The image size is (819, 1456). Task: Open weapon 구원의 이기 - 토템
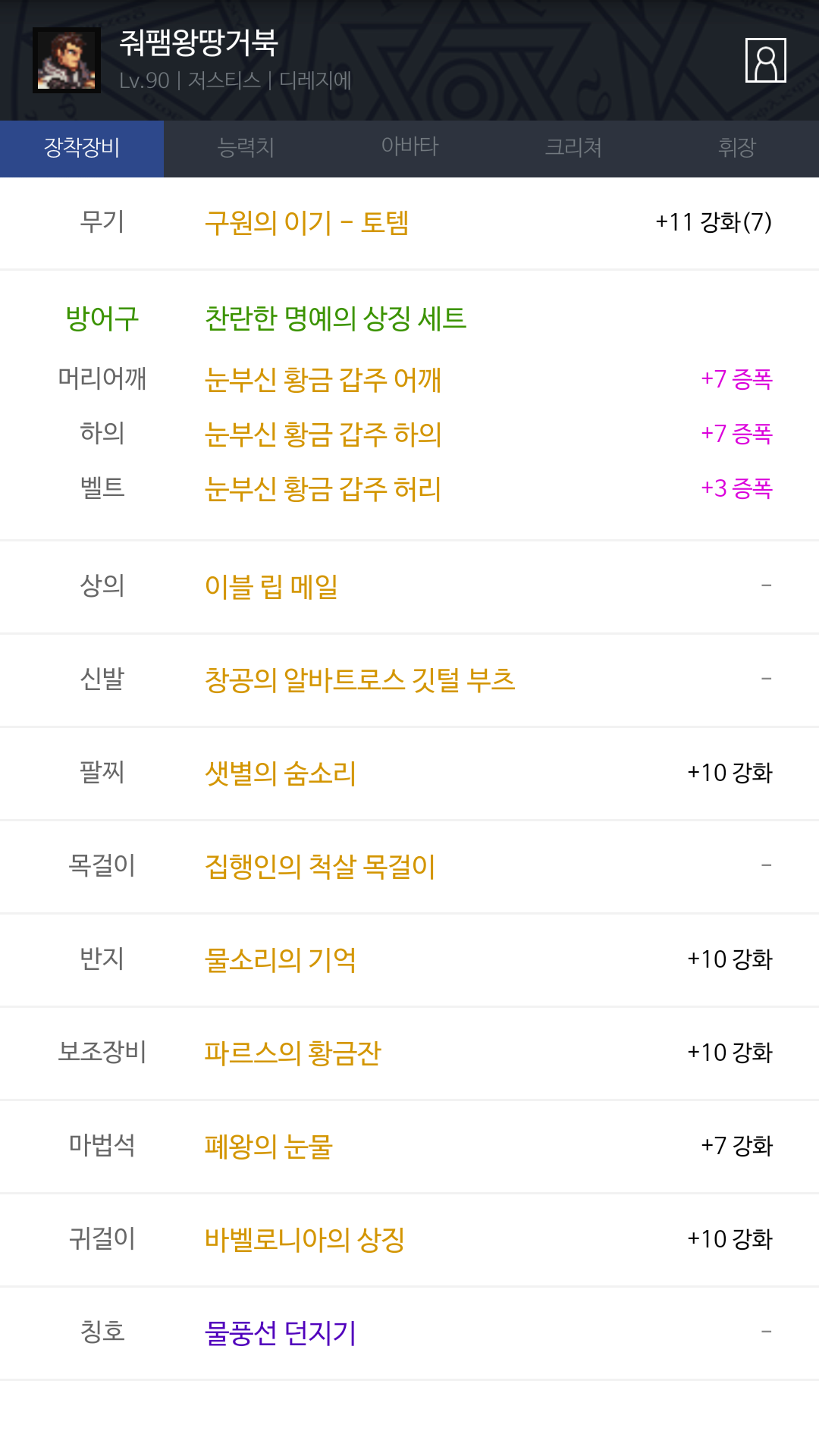[306, 223]
